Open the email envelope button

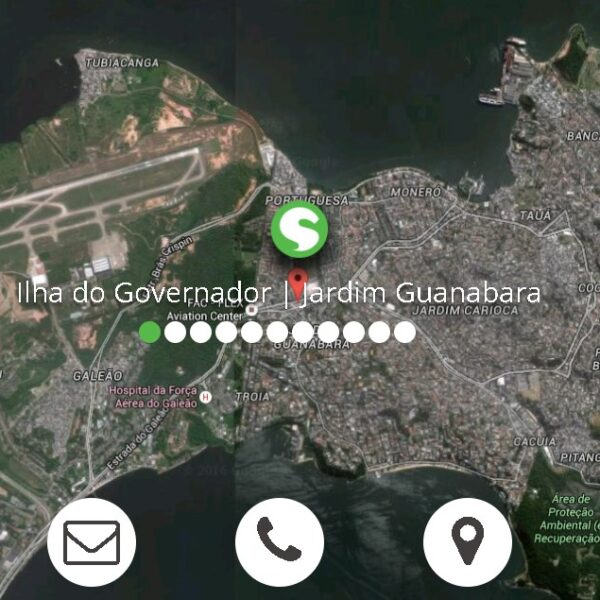(91, 542)
